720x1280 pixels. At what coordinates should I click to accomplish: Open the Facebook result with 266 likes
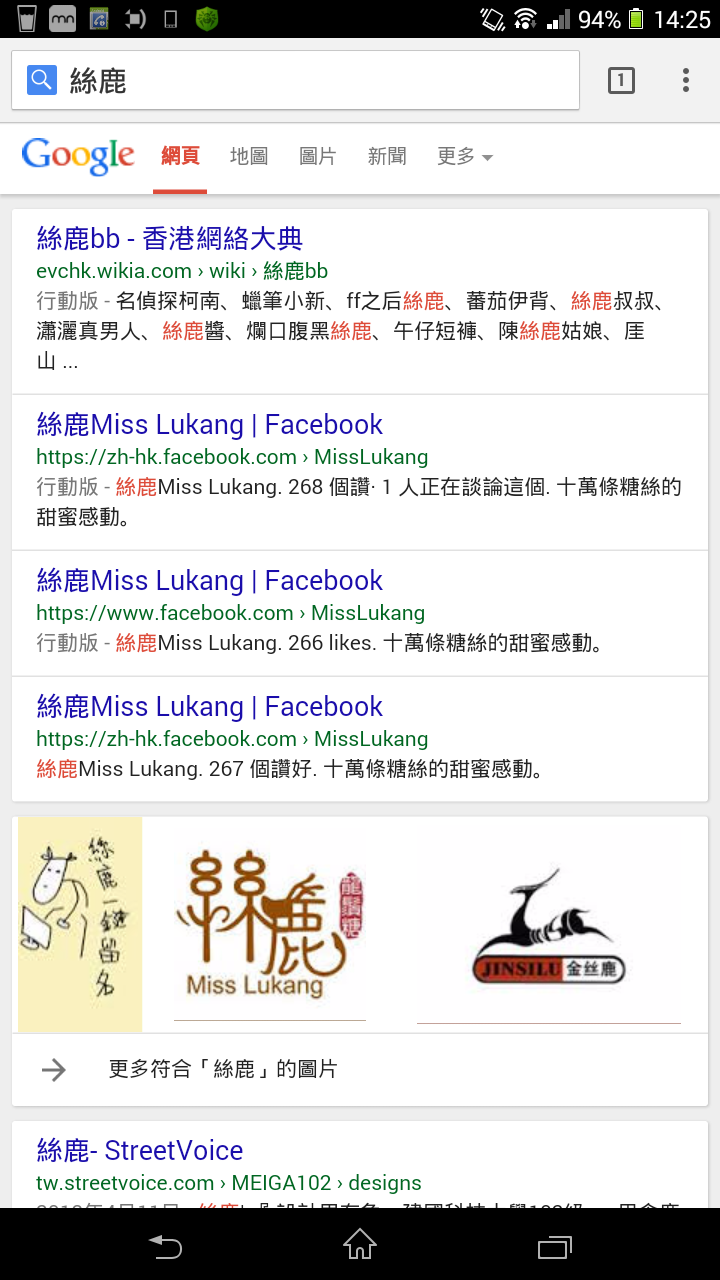click(209, 581)
